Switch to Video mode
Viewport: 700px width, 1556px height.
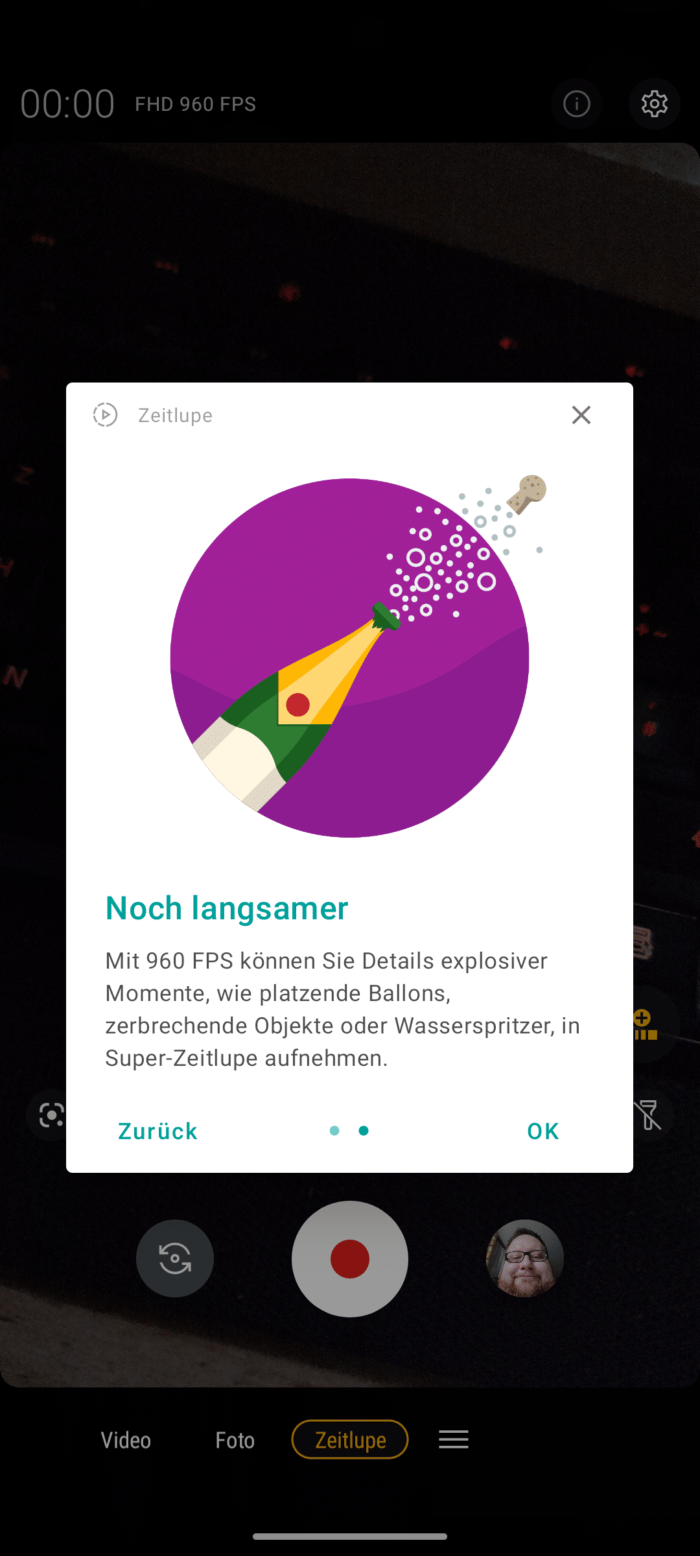[126, 1440]
